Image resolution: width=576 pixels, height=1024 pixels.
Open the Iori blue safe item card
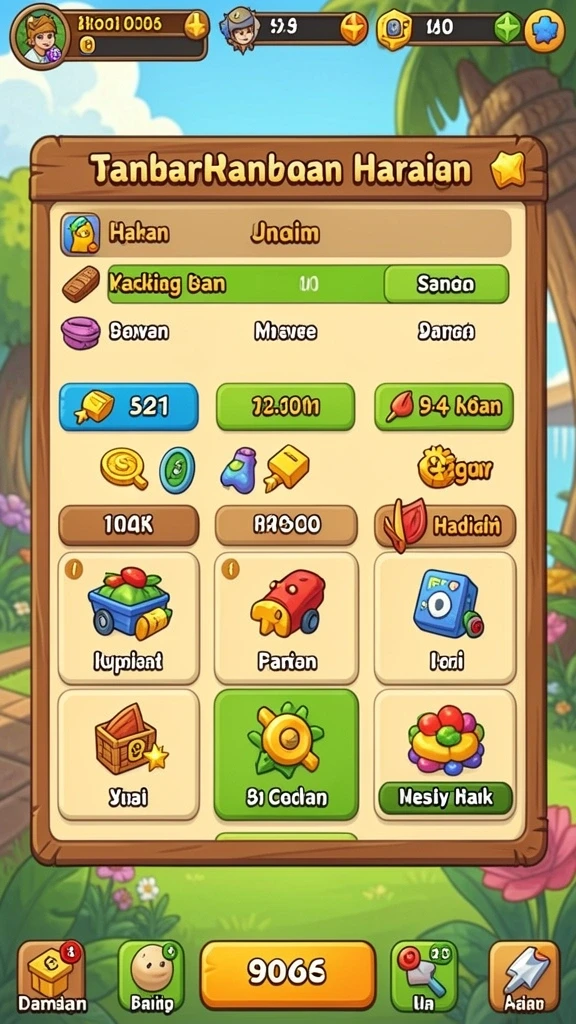(445, 618)
